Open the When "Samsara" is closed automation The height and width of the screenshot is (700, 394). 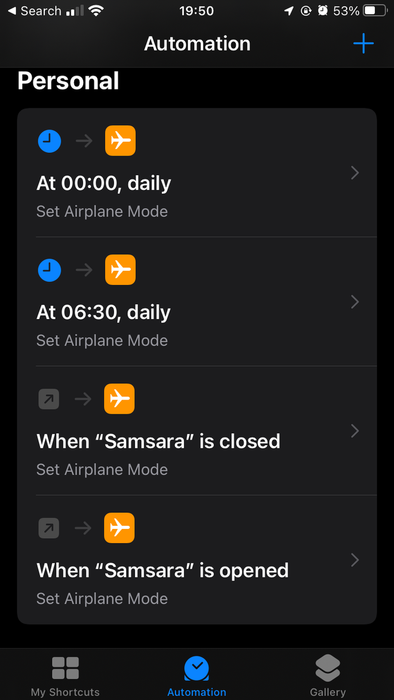[197, 430]
